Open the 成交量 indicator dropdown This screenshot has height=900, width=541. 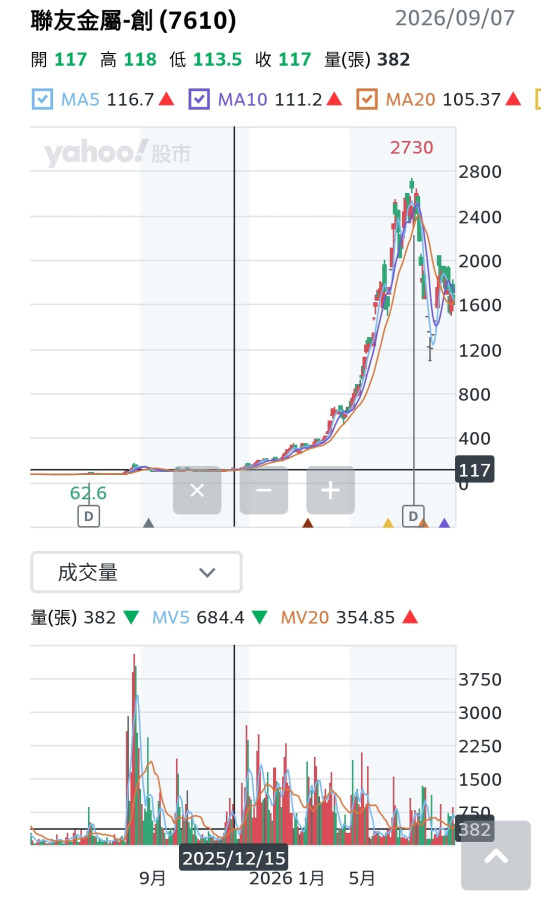(x=137, y=572)
